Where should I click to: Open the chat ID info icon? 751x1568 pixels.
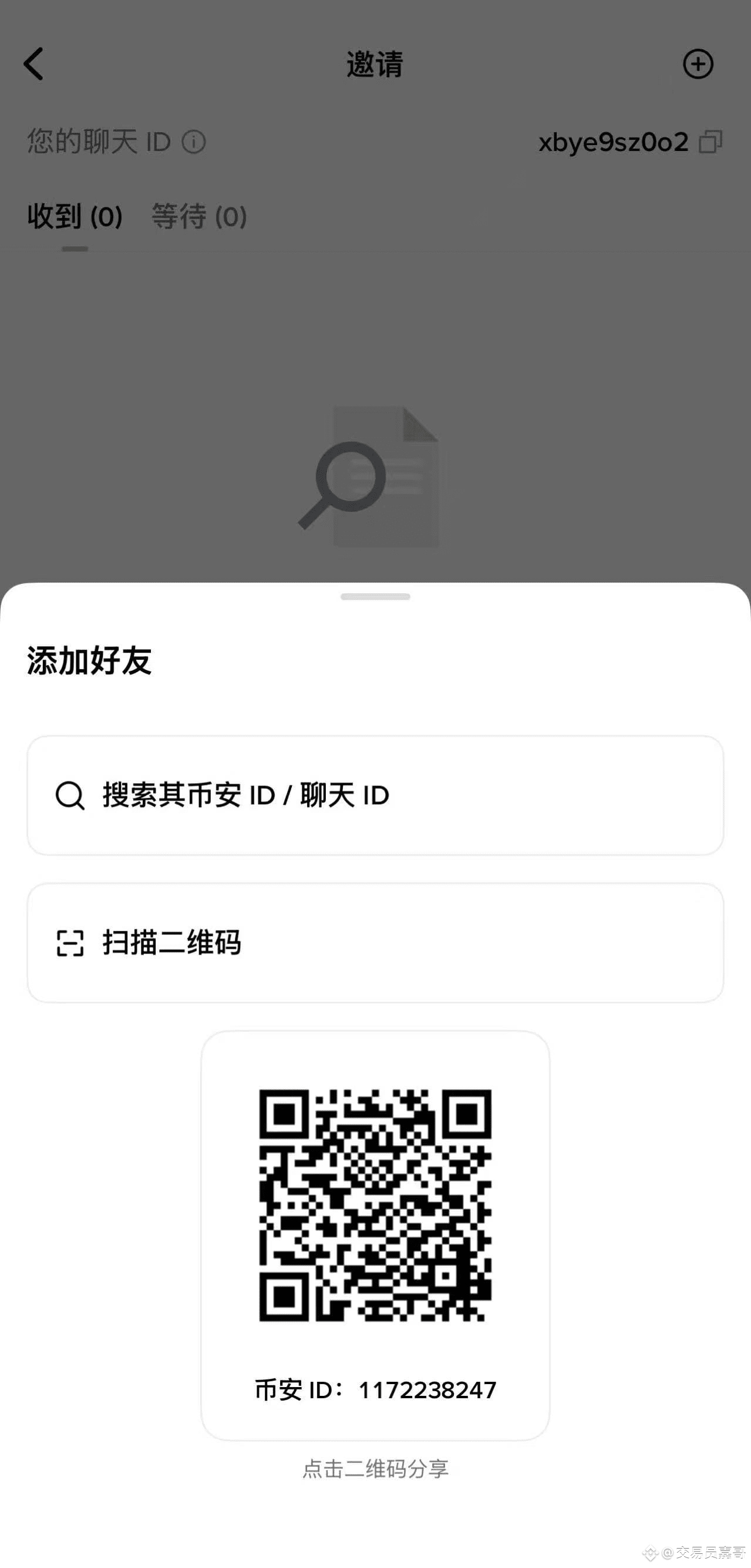click(x=194, y=142)
